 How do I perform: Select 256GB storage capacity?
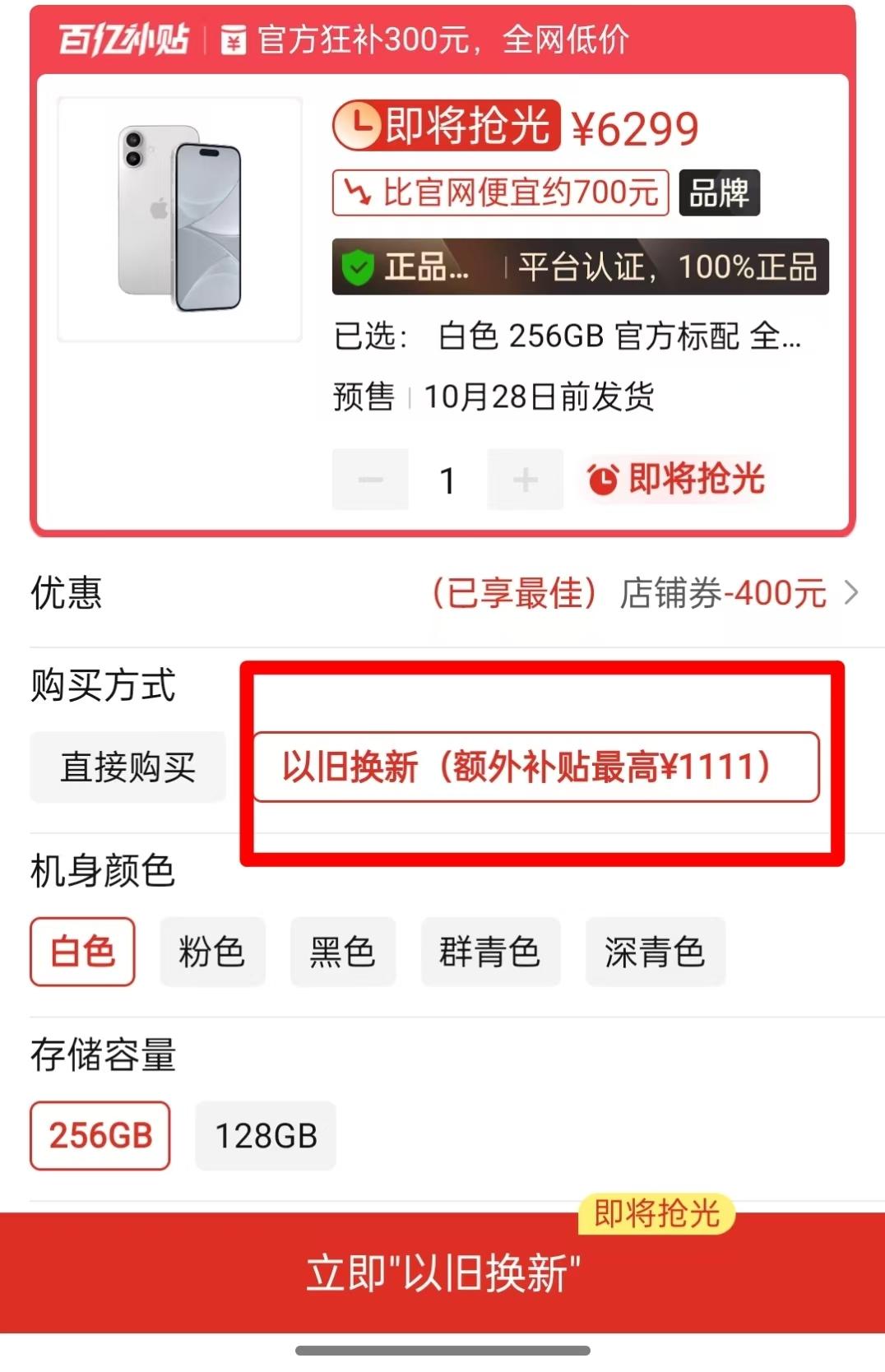click(100, 1136)
